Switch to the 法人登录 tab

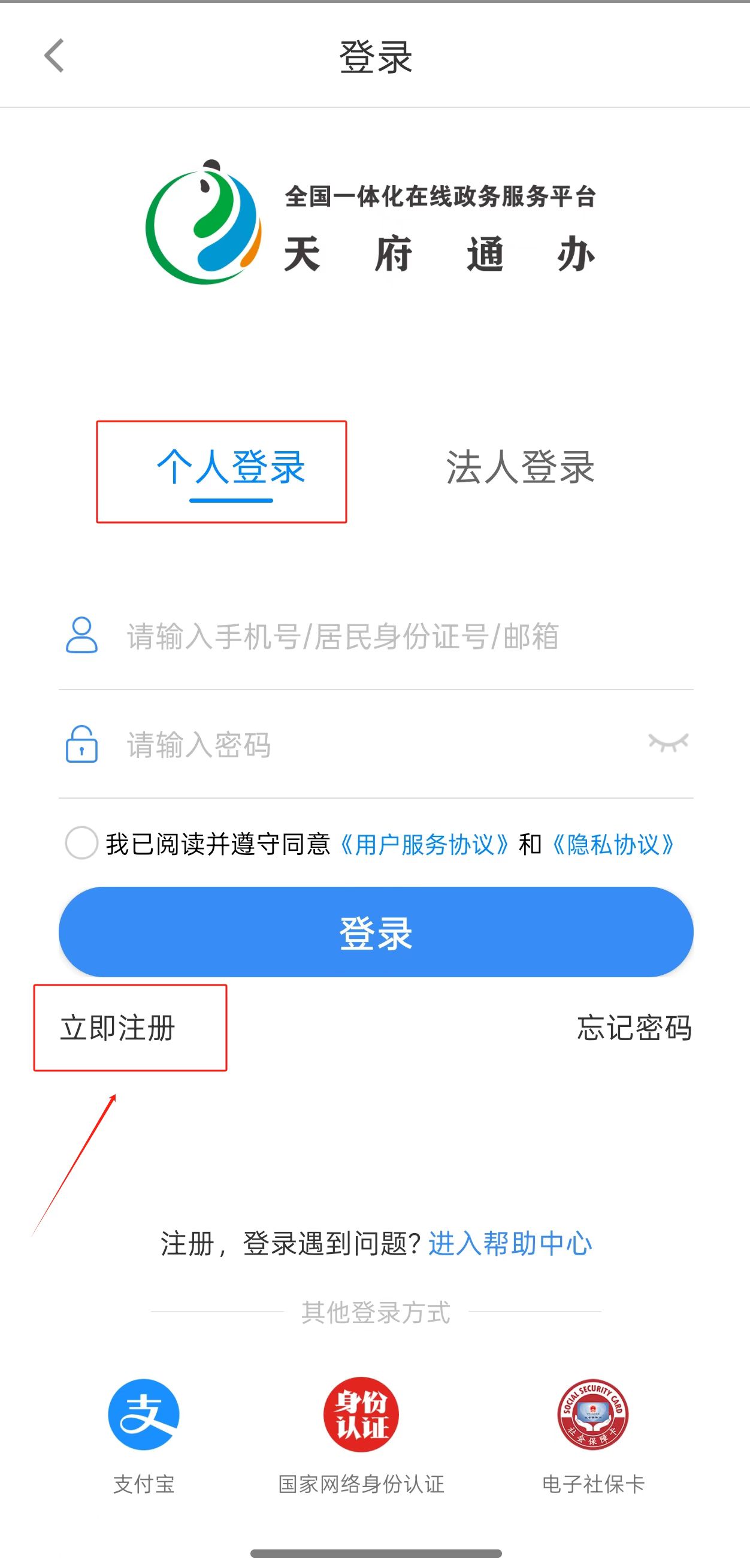point(520,467)
